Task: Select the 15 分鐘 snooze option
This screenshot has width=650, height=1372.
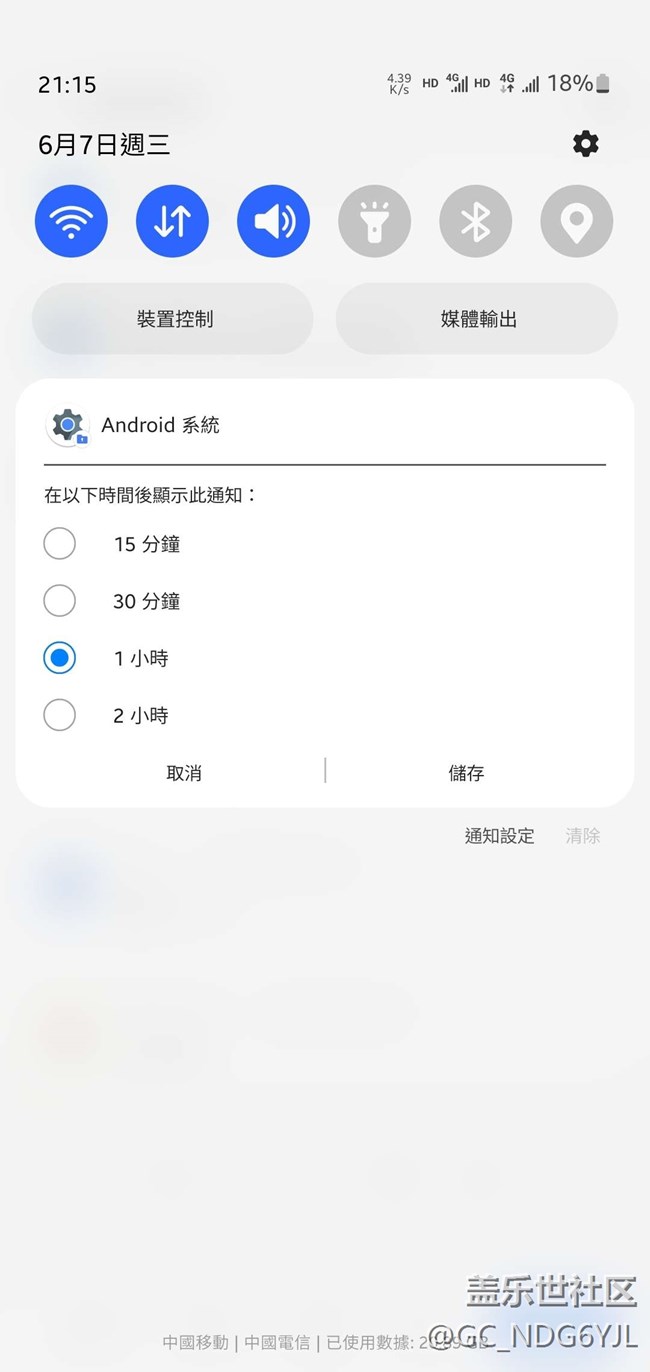Action: point(60,544)
